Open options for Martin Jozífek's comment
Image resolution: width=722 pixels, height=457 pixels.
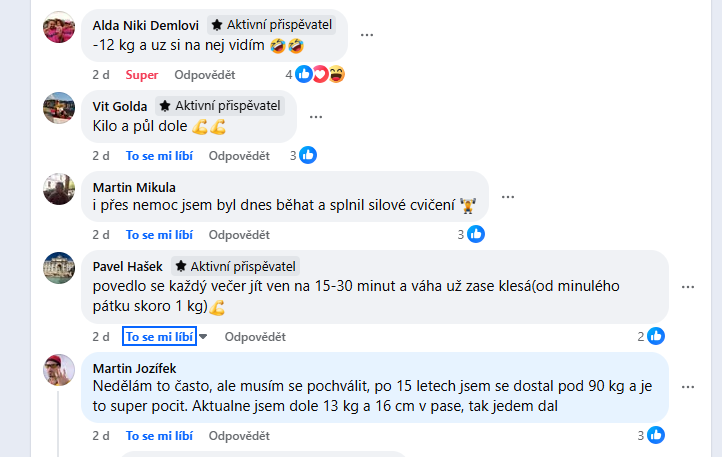688,386
